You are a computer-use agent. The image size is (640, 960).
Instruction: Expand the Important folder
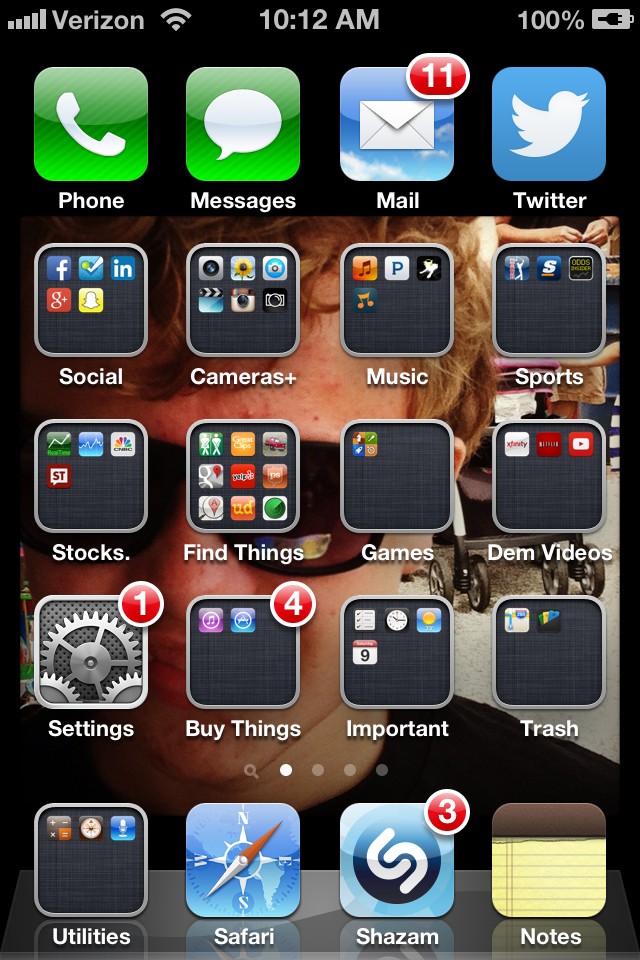click(397, 652)
